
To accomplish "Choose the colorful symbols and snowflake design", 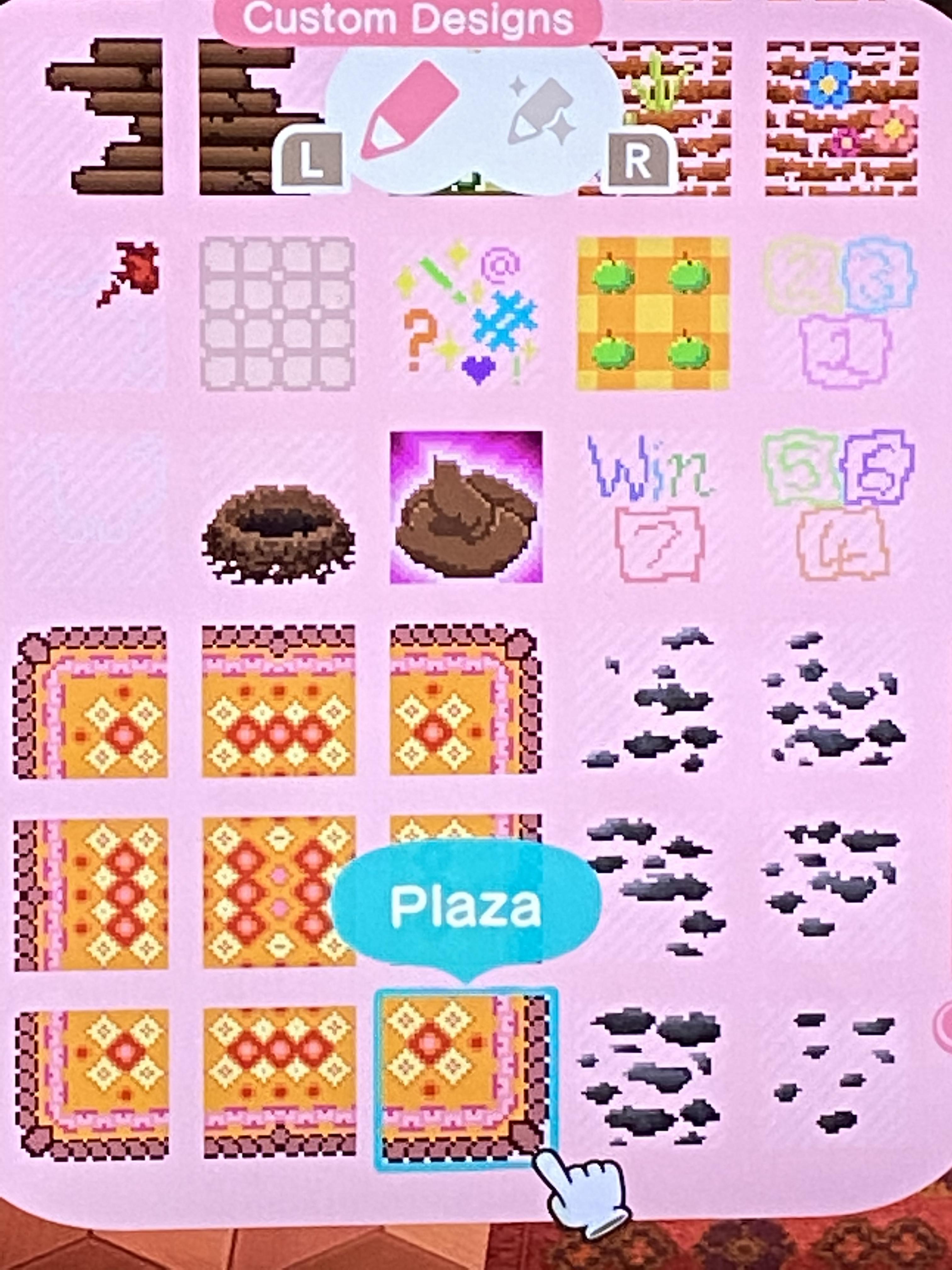I will pyautogui.click(x=466, y=313).
